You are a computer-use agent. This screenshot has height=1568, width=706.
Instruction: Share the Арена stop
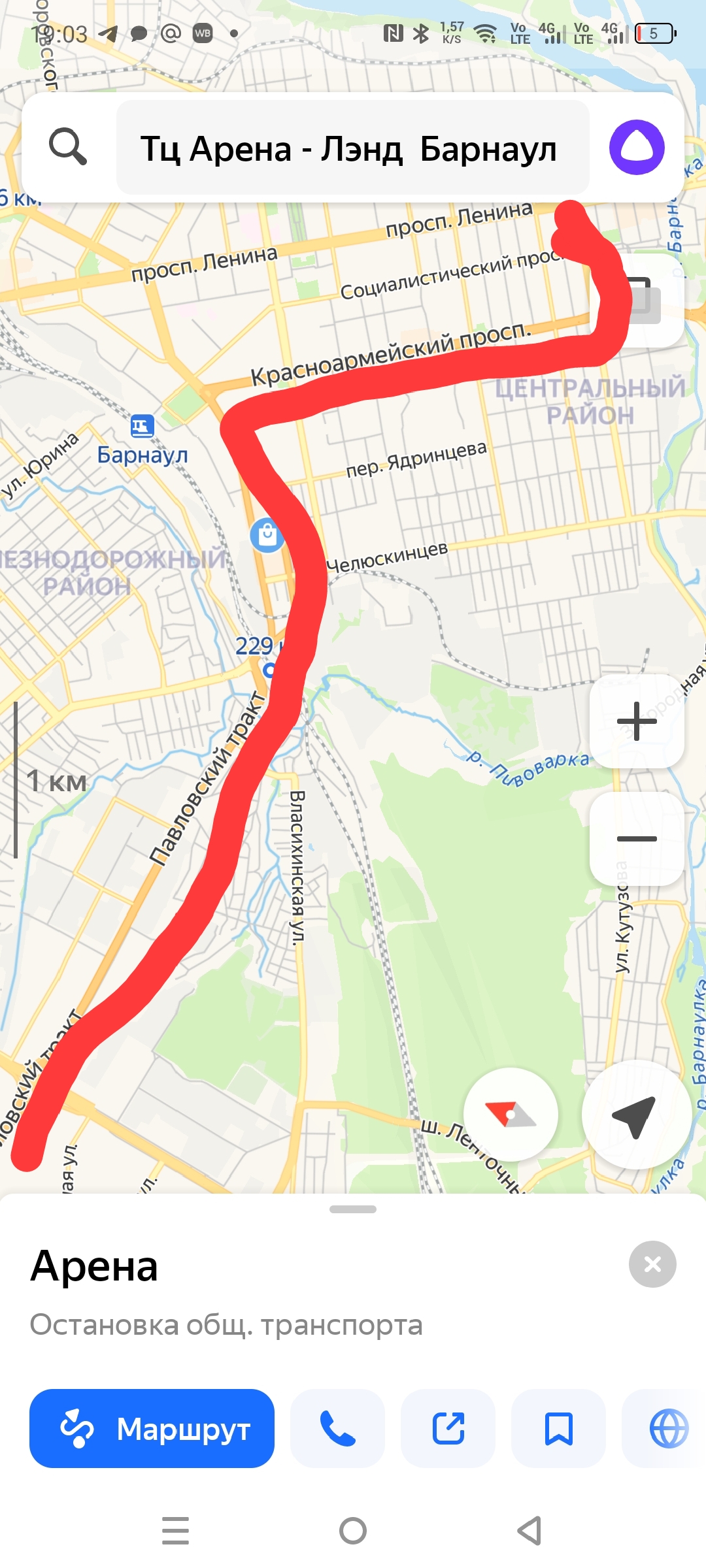tap(448, 1428)
